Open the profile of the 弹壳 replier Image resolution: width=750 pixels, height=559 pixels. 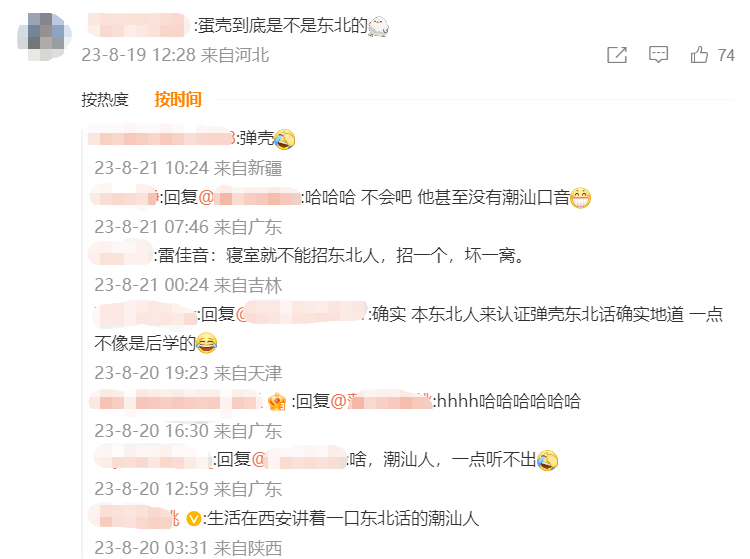coord(160,138)
